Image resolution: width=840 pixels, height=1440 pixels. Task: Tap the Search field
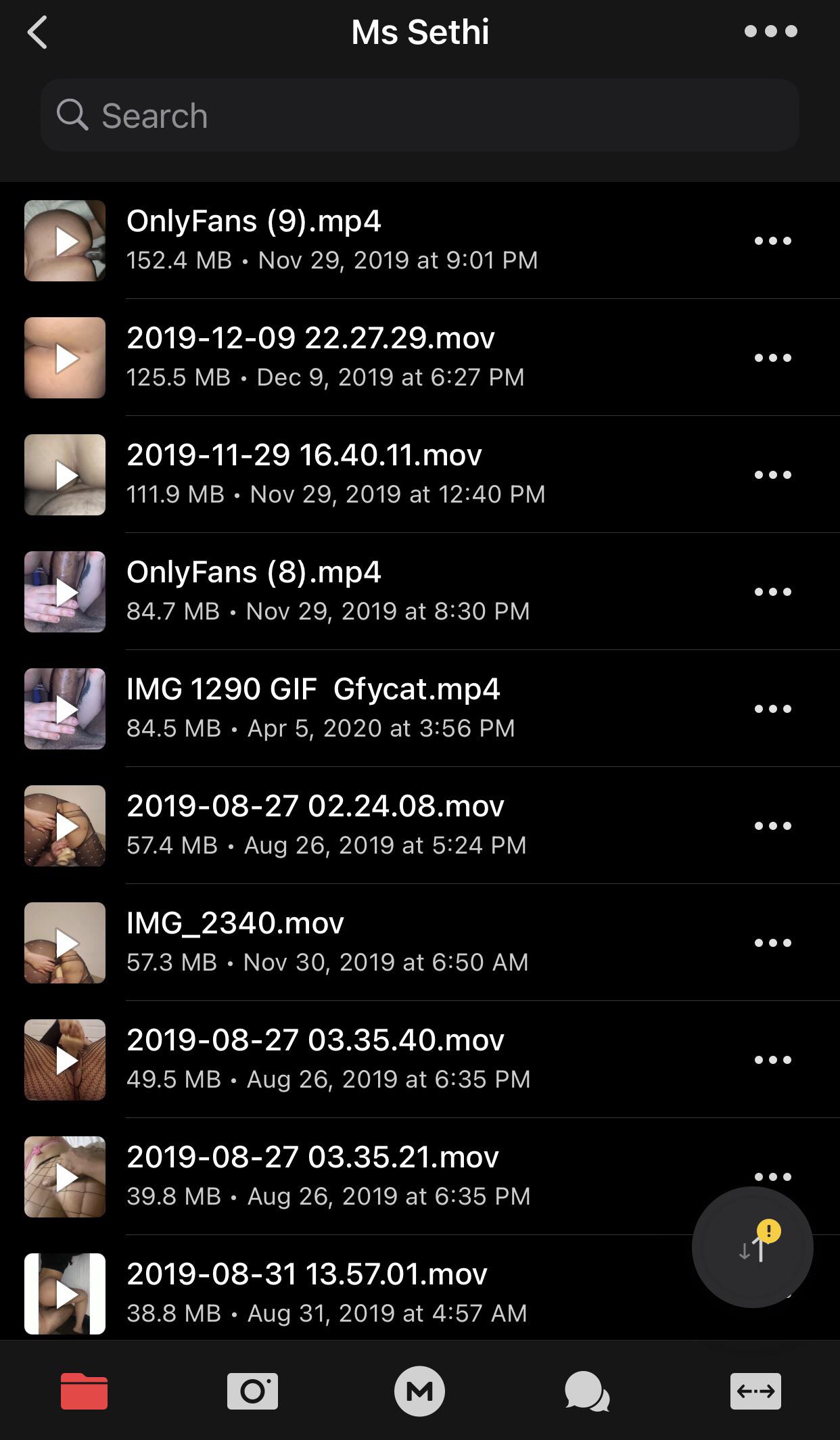[x=419, y=115]
